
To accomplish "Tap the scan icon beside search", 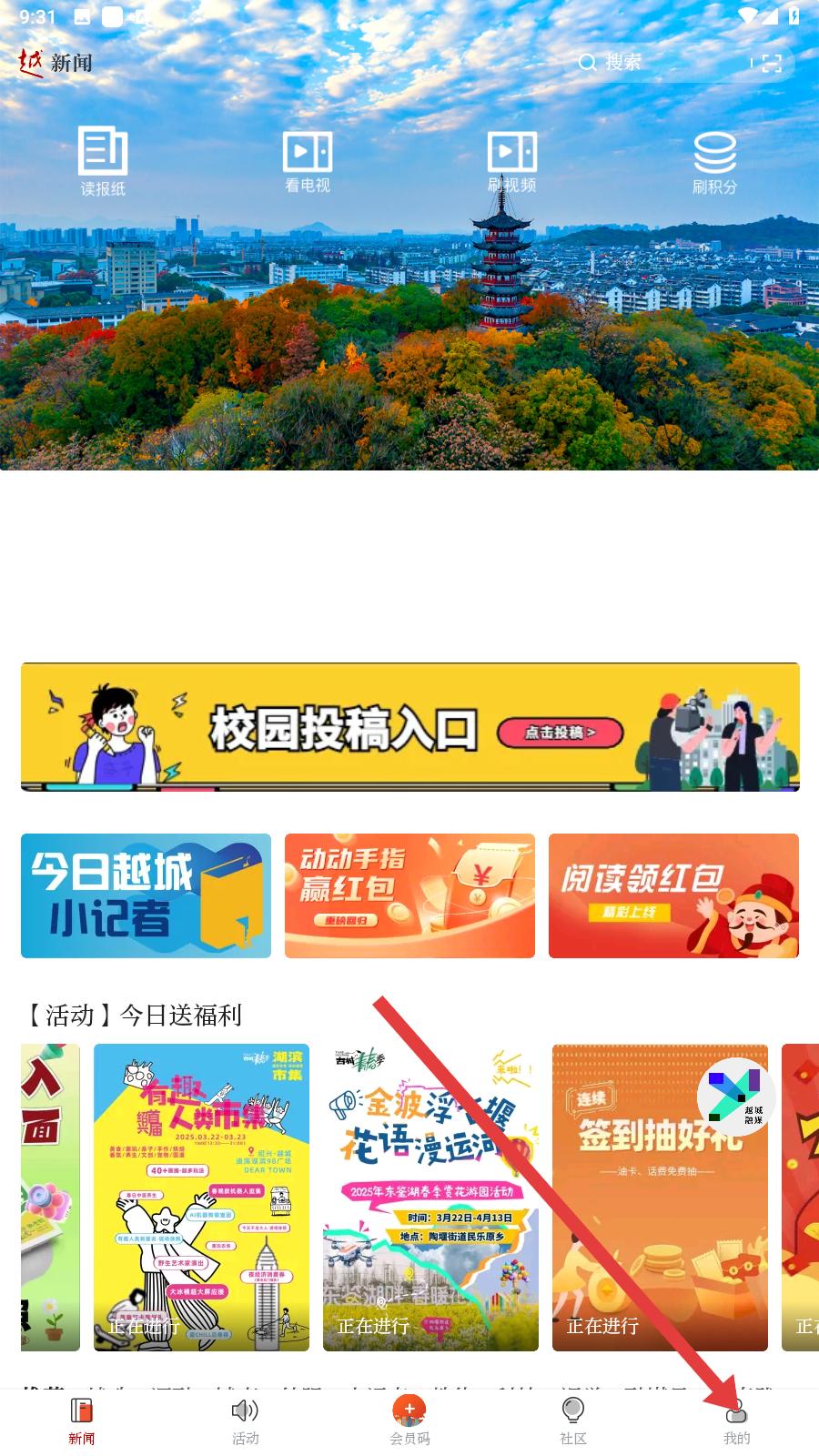I will coord(771,63).
